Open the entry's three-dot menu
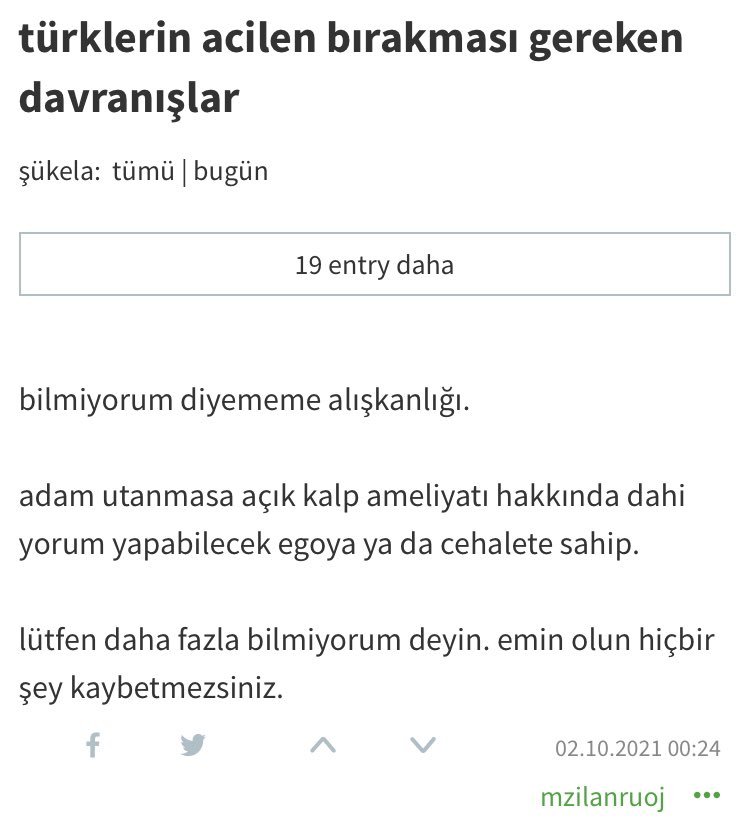This screenshot has height=823, width=750. tap(707, 797)
